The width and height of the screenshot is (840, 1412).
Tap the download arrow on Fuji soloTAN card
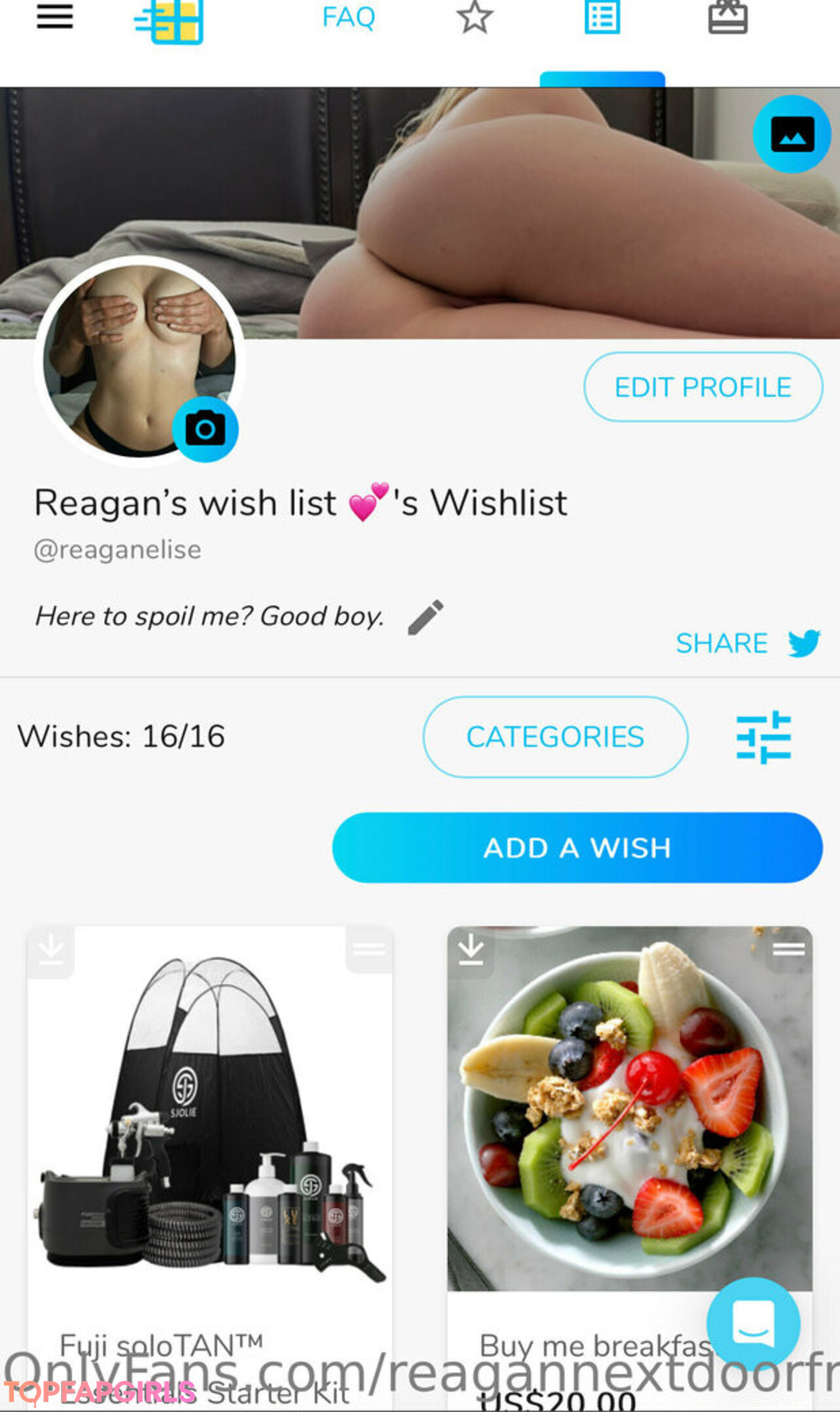51,949
